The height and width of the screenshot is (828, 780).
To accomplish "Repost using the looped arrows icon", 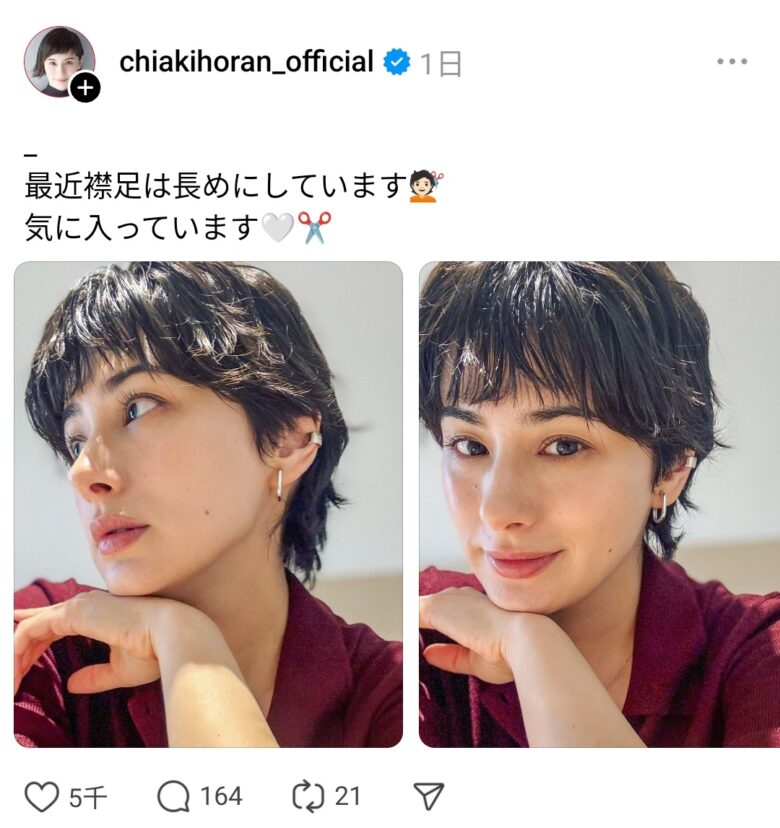I will 308,796.
